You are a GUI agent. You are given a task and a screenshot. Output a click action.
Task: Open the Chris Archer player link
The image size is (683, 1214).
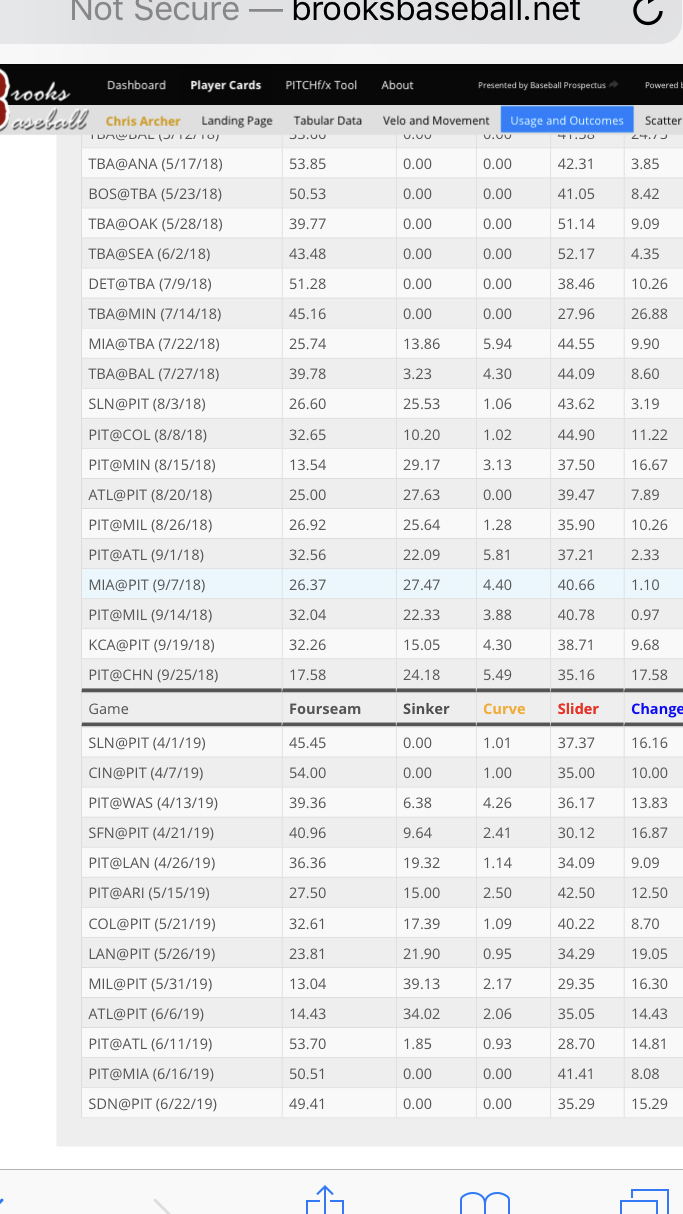pos(143,120)
